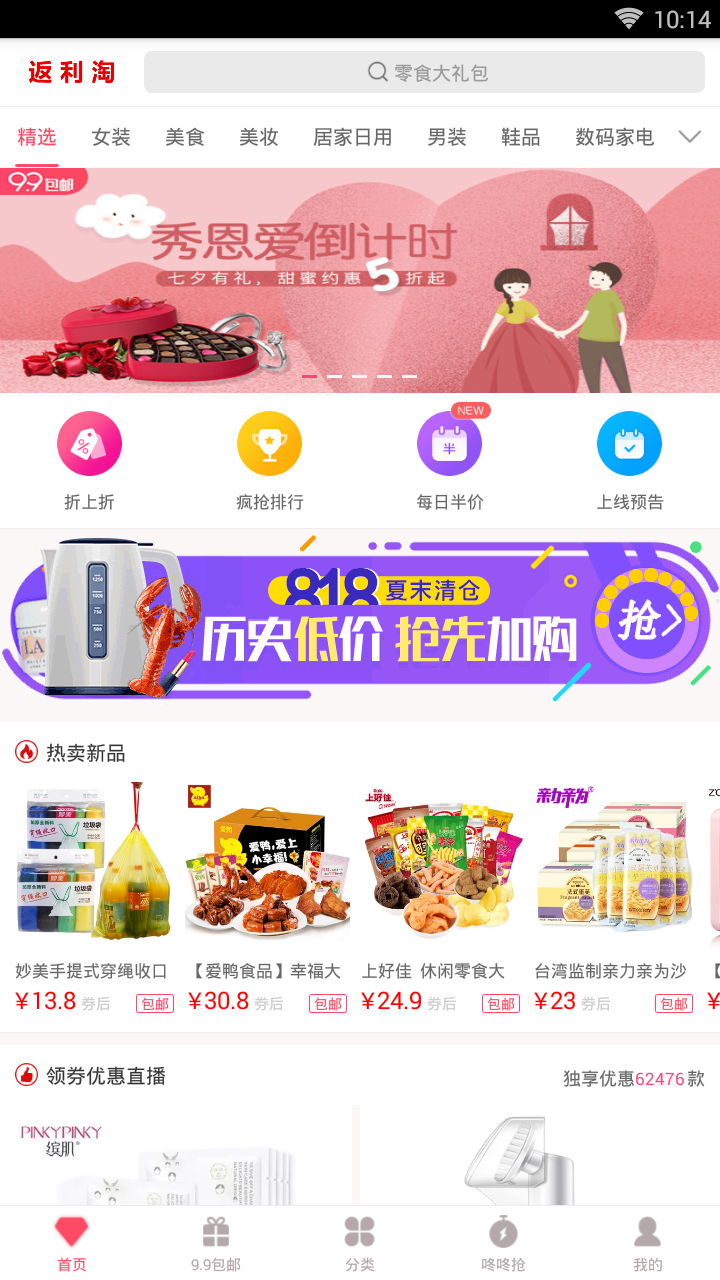The image size is (720, 1280).
Task: Expand the category list chevron
Action: [690, 137]
